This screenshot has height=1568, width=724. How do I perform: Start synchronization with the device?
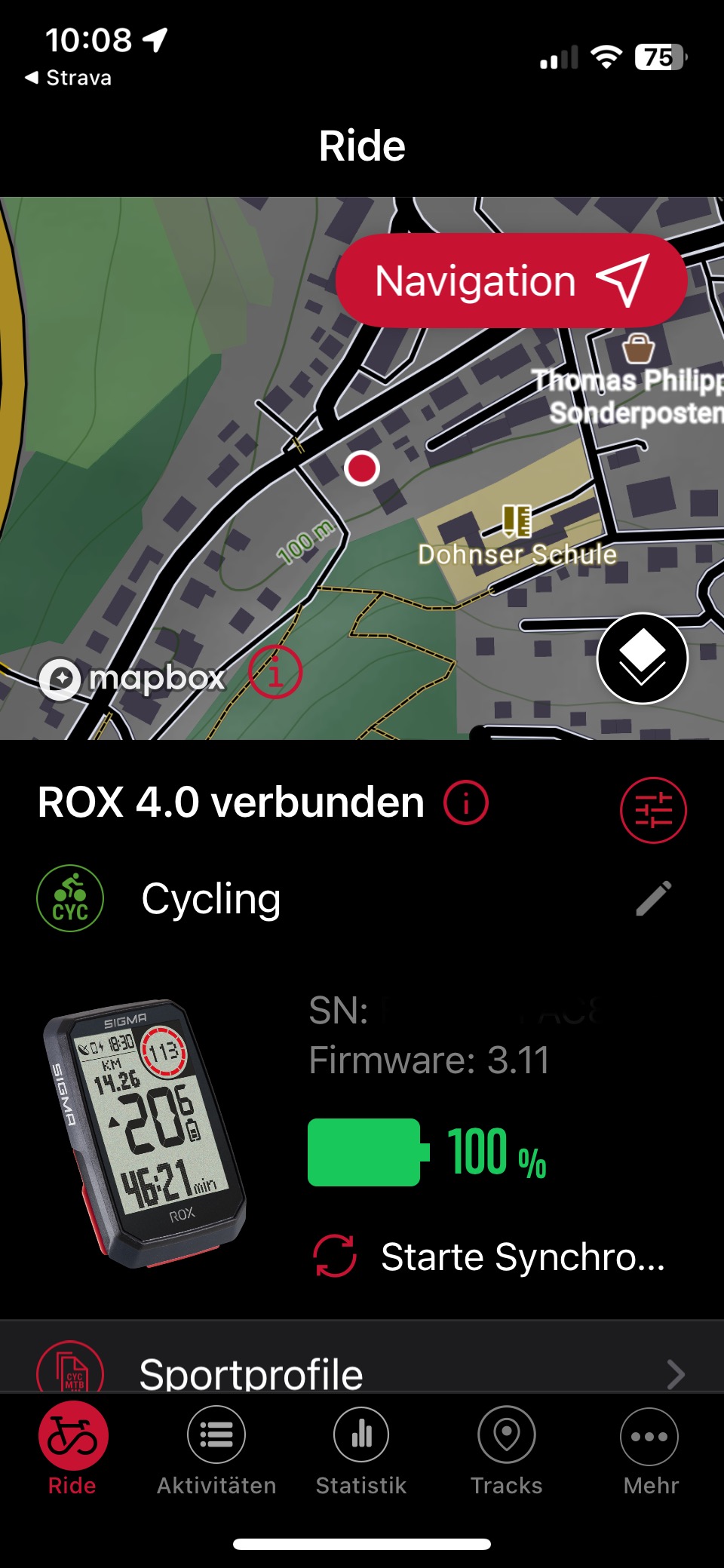point(490,1257)
